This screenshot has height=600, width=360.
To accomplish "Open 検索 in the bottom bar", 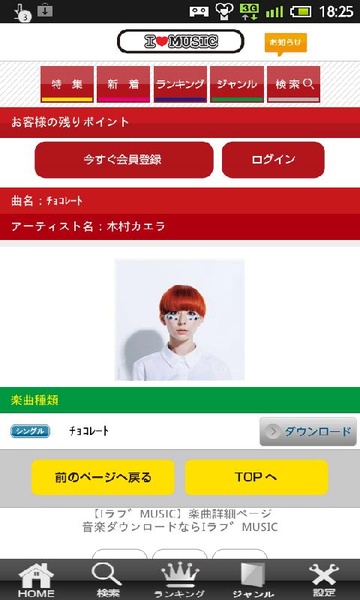I will pos(108,580).
